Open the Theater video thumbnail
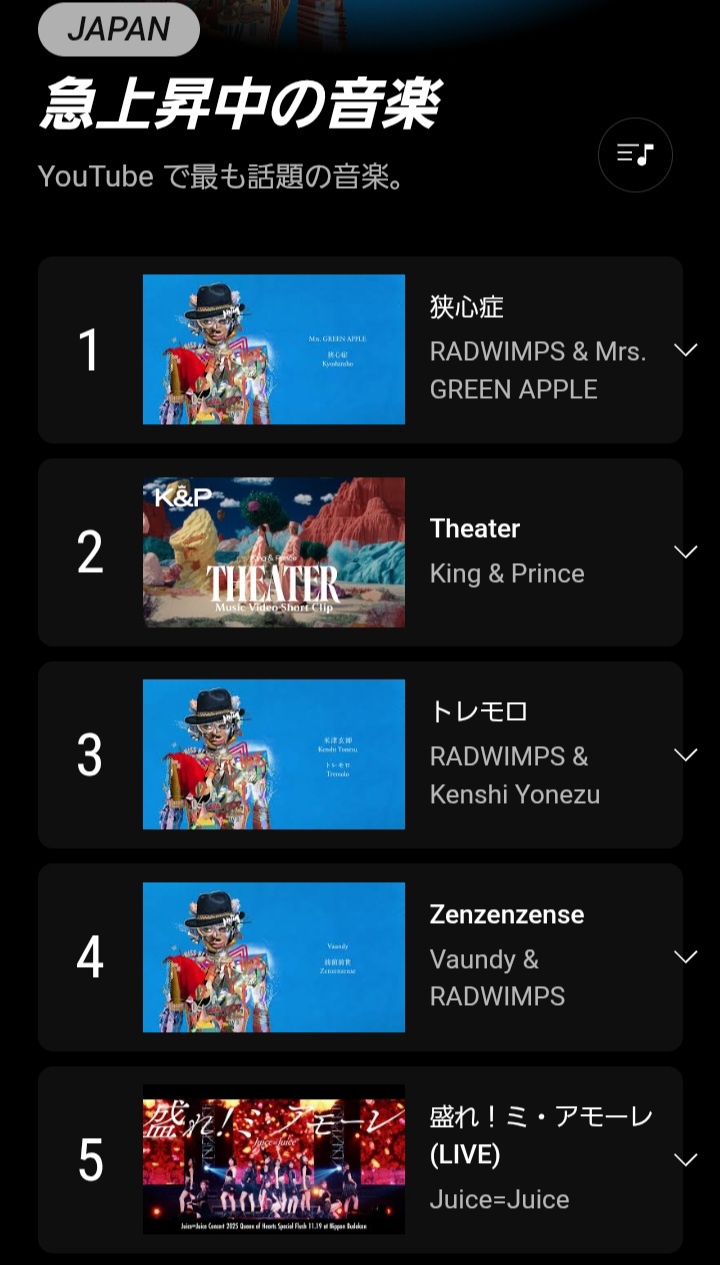The image size is (720, 1265). 274,552
